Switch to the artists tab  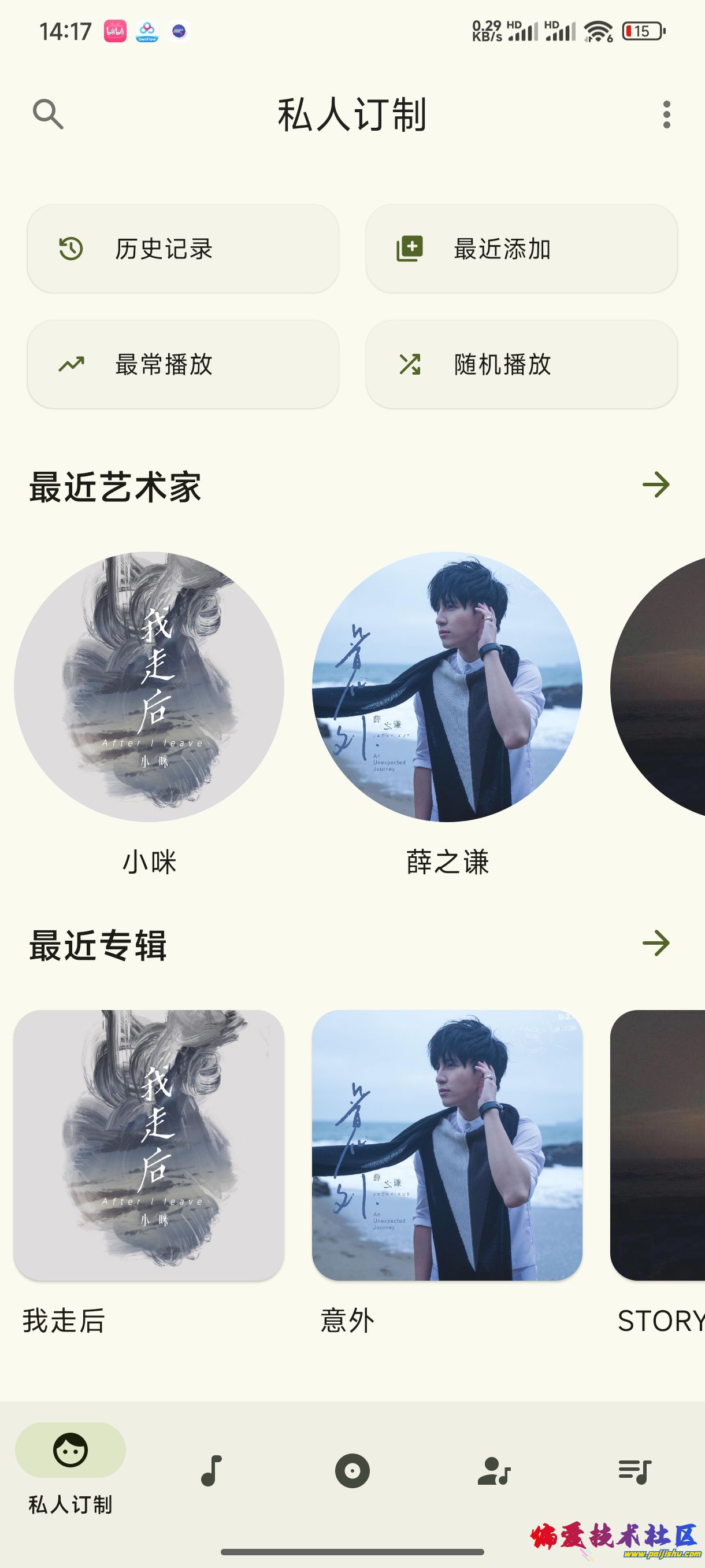(x=493, y=1471)
